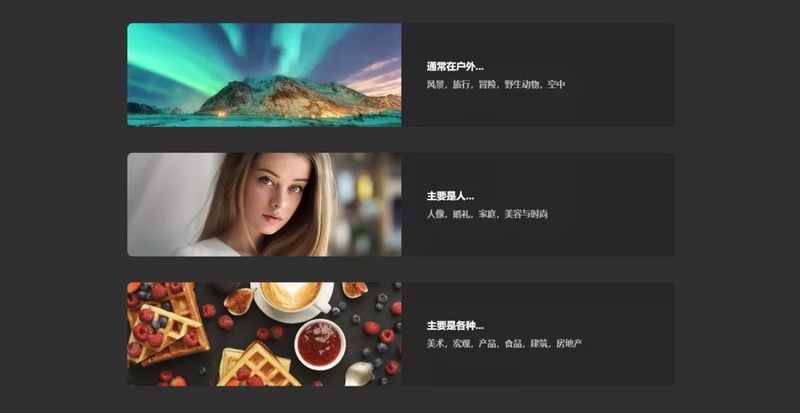This screenshot has height=413, width=800.
Task: Pick the 主要是各种 food and products card
Action: coord(400,334)
